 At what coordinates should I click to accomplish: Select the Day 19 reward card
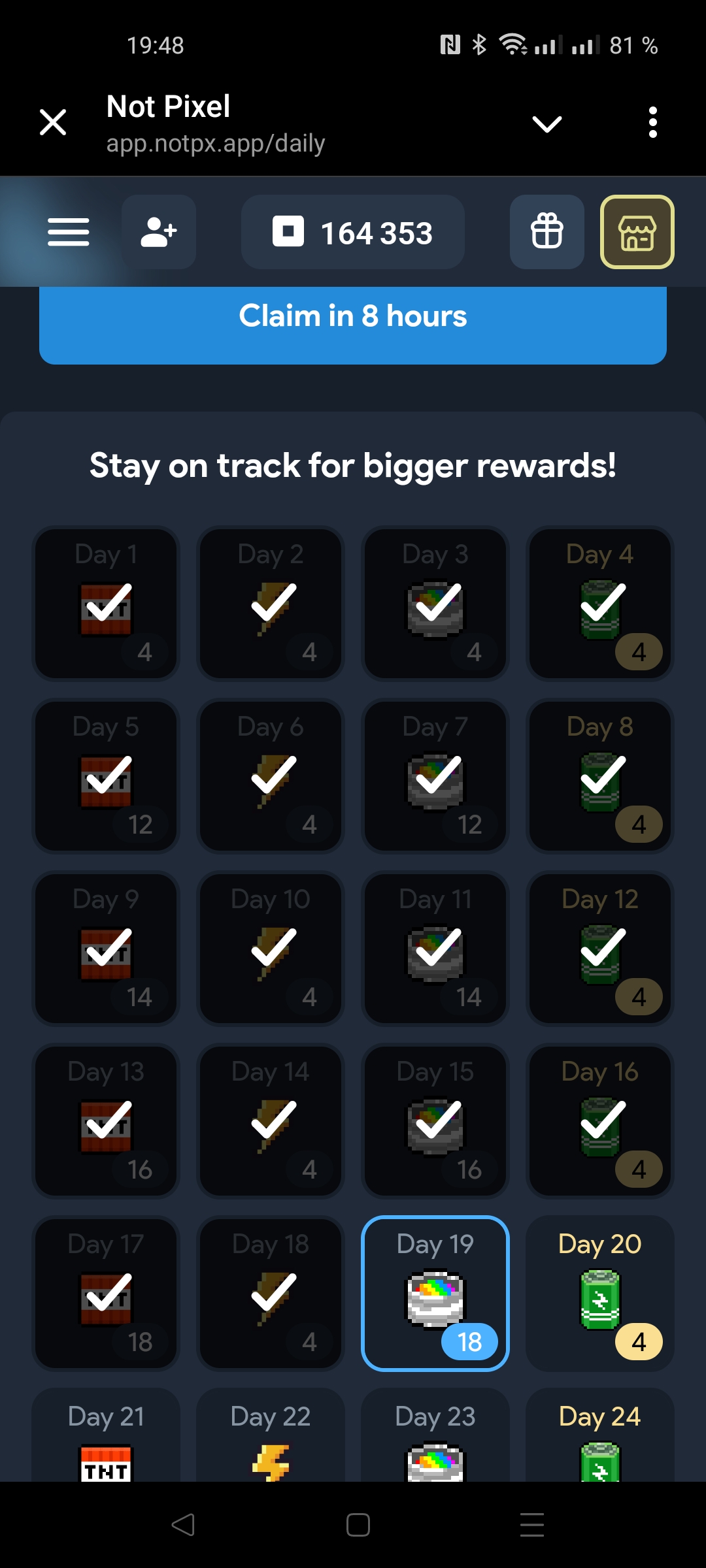coord(435,1293)
